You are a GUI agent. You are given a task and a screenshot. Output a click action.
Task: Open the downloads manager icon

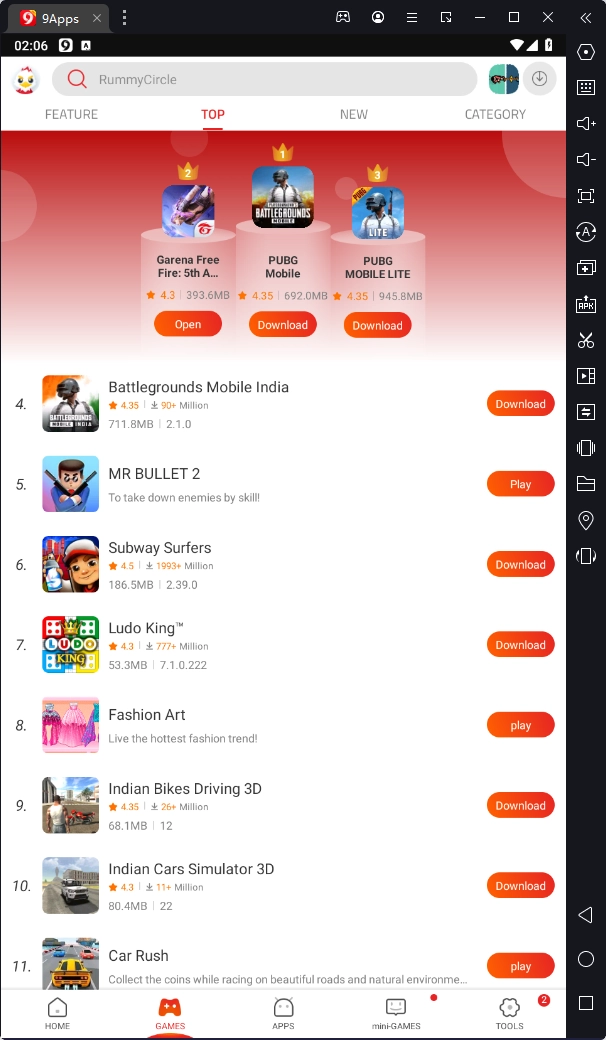pyautogui.click(x=539, y=79)
